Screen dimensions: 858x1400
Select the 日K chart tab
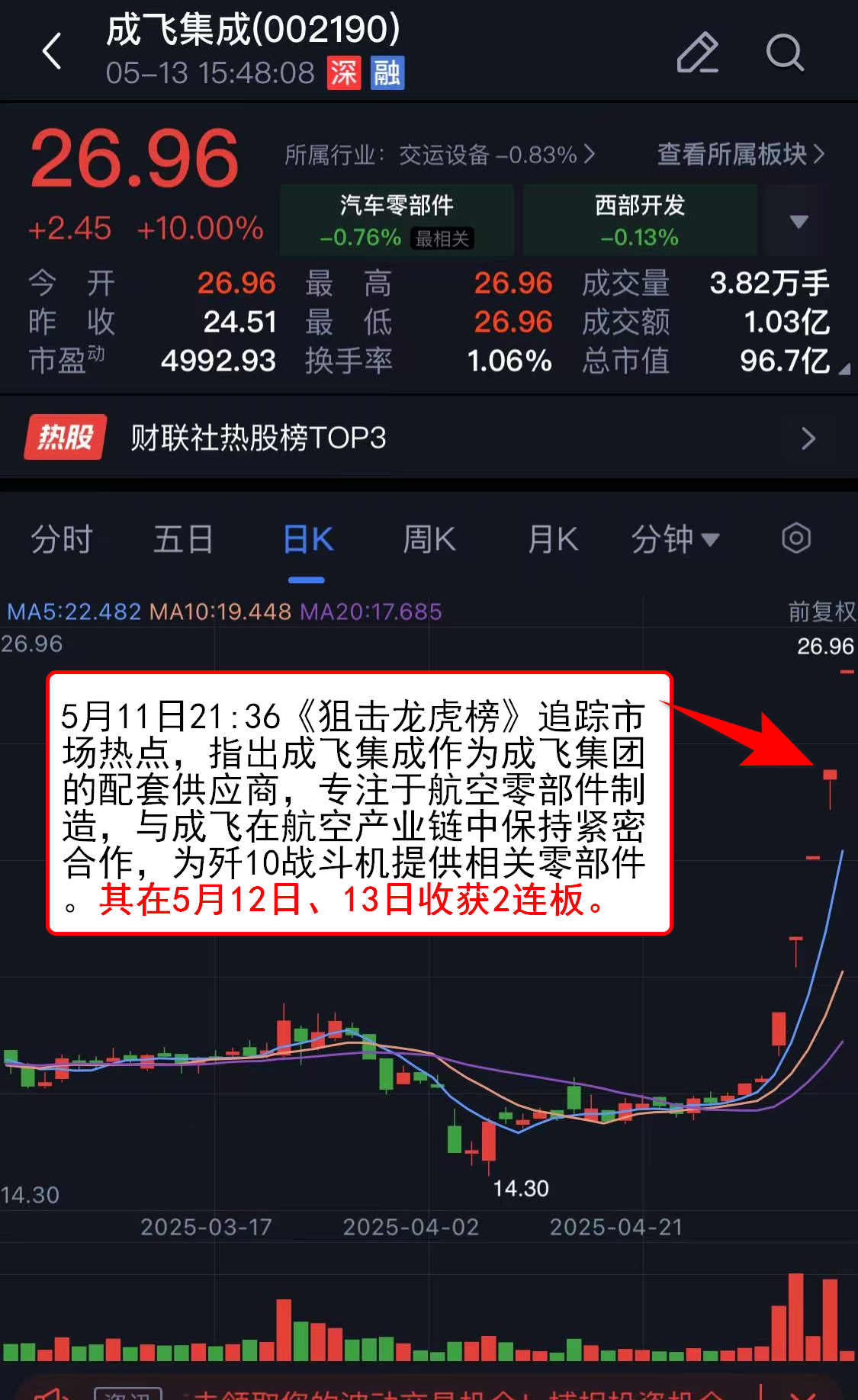(x=307, y=540)
